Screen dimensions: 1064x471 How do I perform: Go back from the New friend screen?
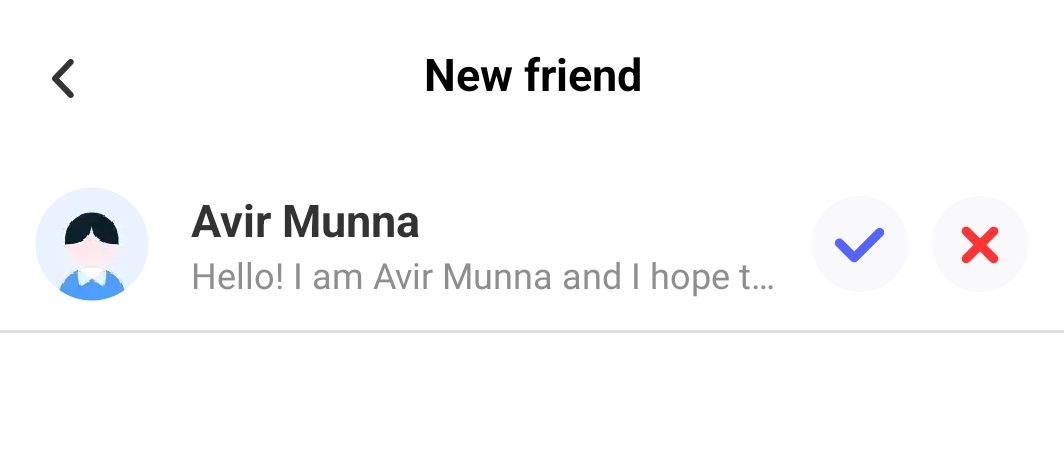pyautogui.click(x=64, y=78)
